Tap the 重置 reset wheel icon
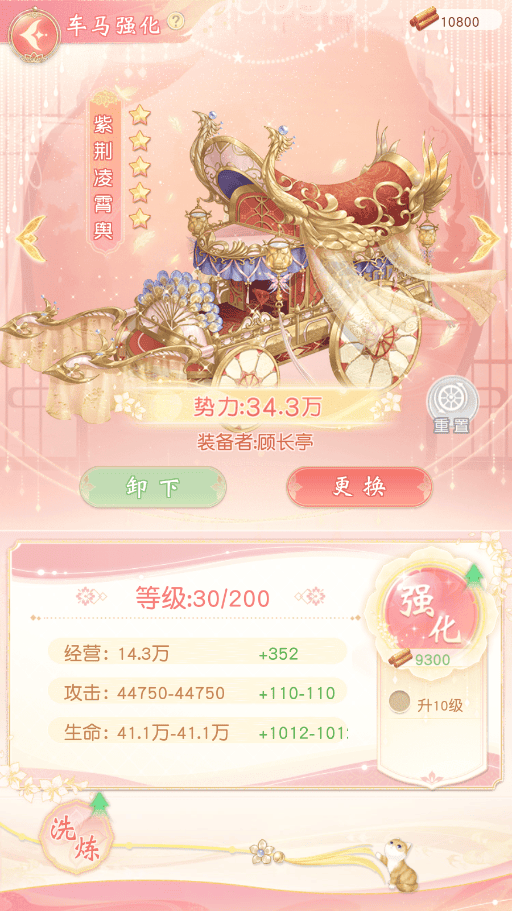 tap(452, 406)
